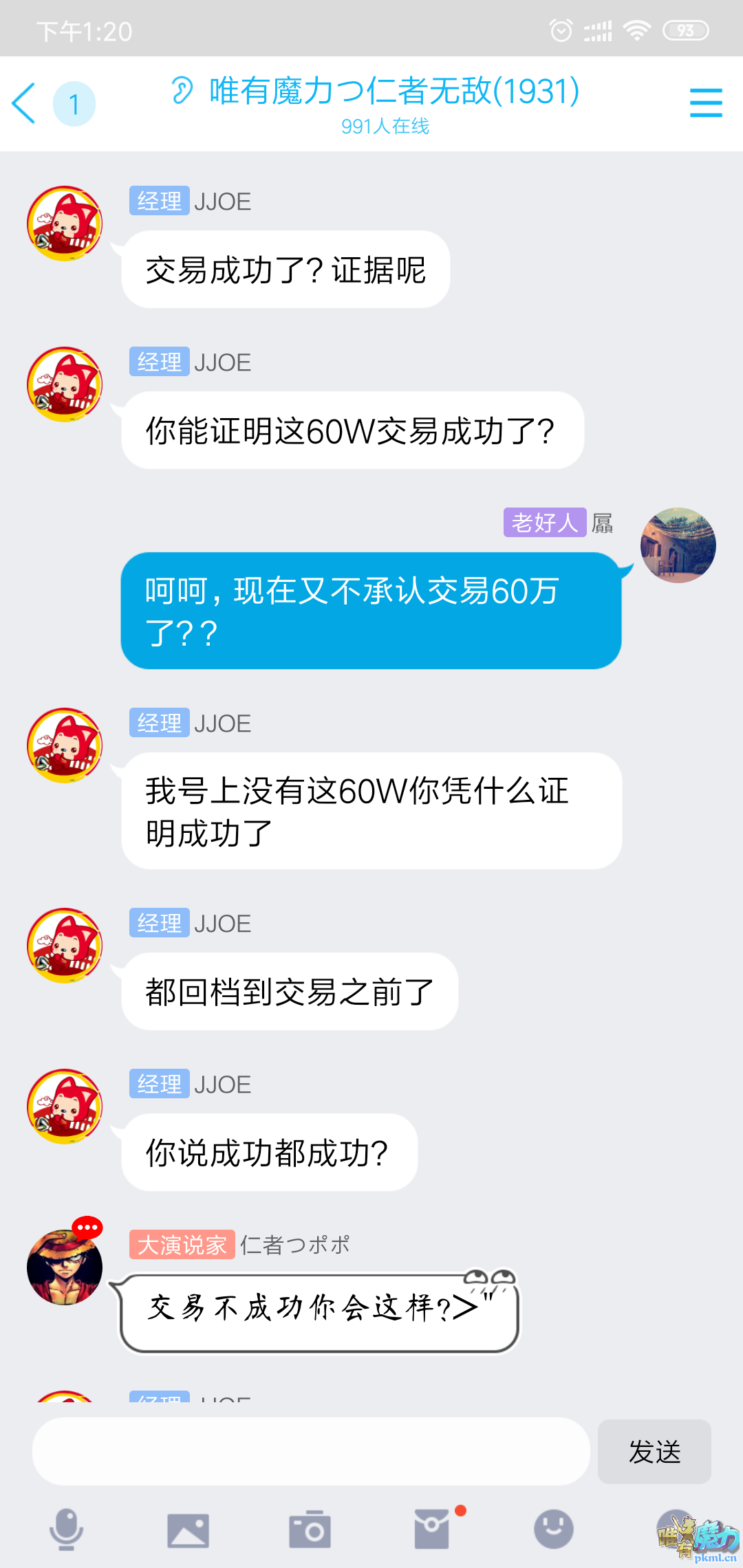Tap the message input field
Image resolution: width=743 pixels, height=1568 pixels.
click(311, 1451)
